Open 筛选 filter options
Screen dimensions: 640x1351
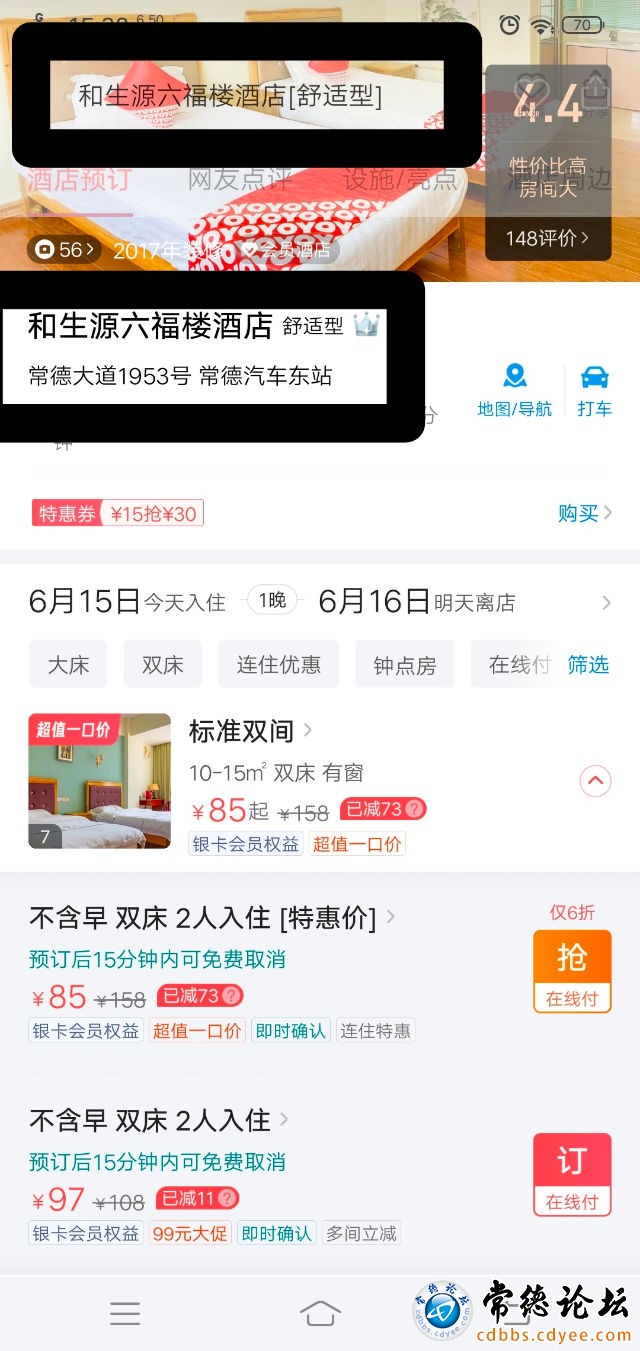(588, 664)
